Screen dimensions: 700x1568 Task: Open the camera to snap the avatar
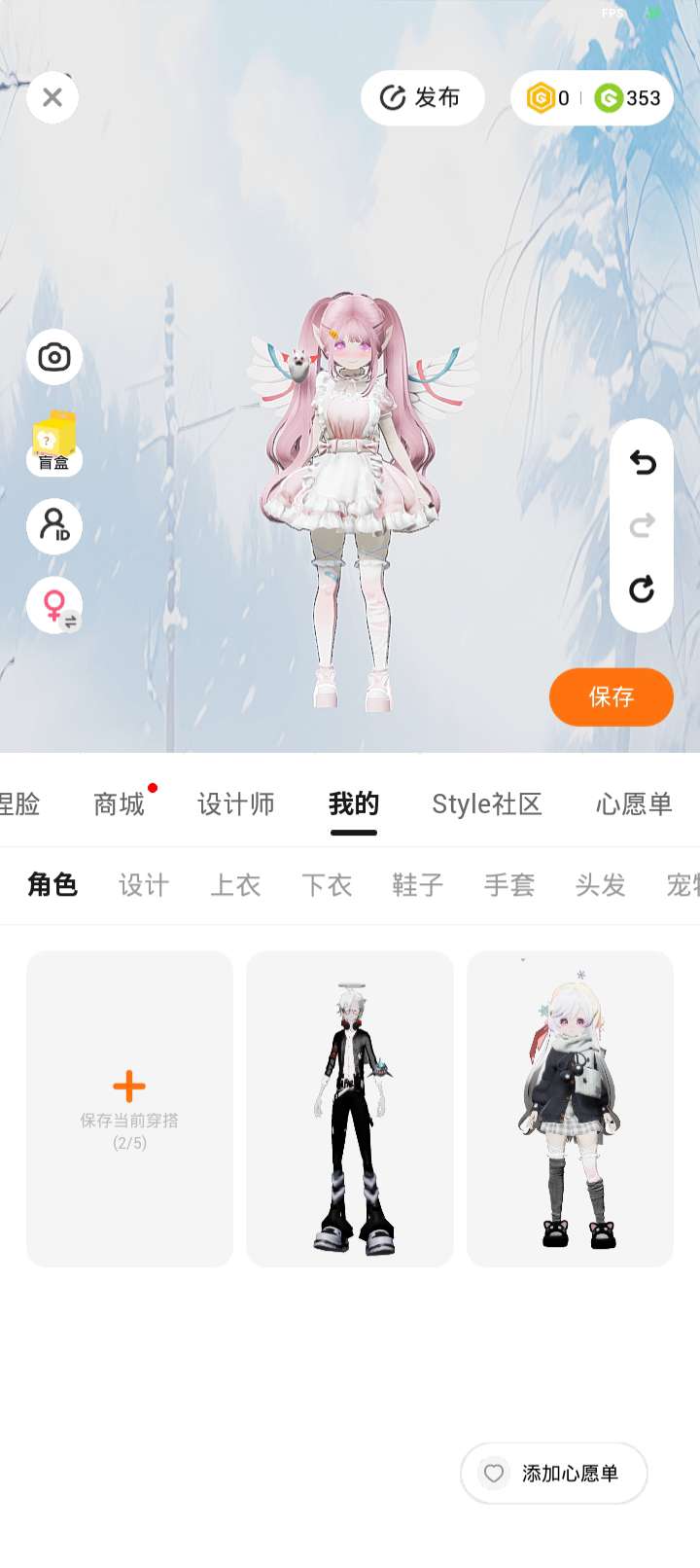click(54, 357)
